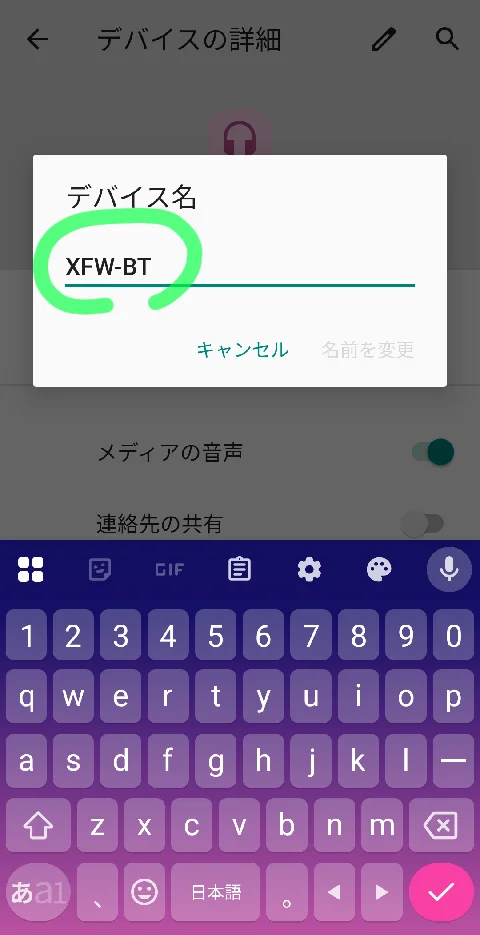Tap キャンセル to cancel renaming
480x935 pixels.
(243, 350)
